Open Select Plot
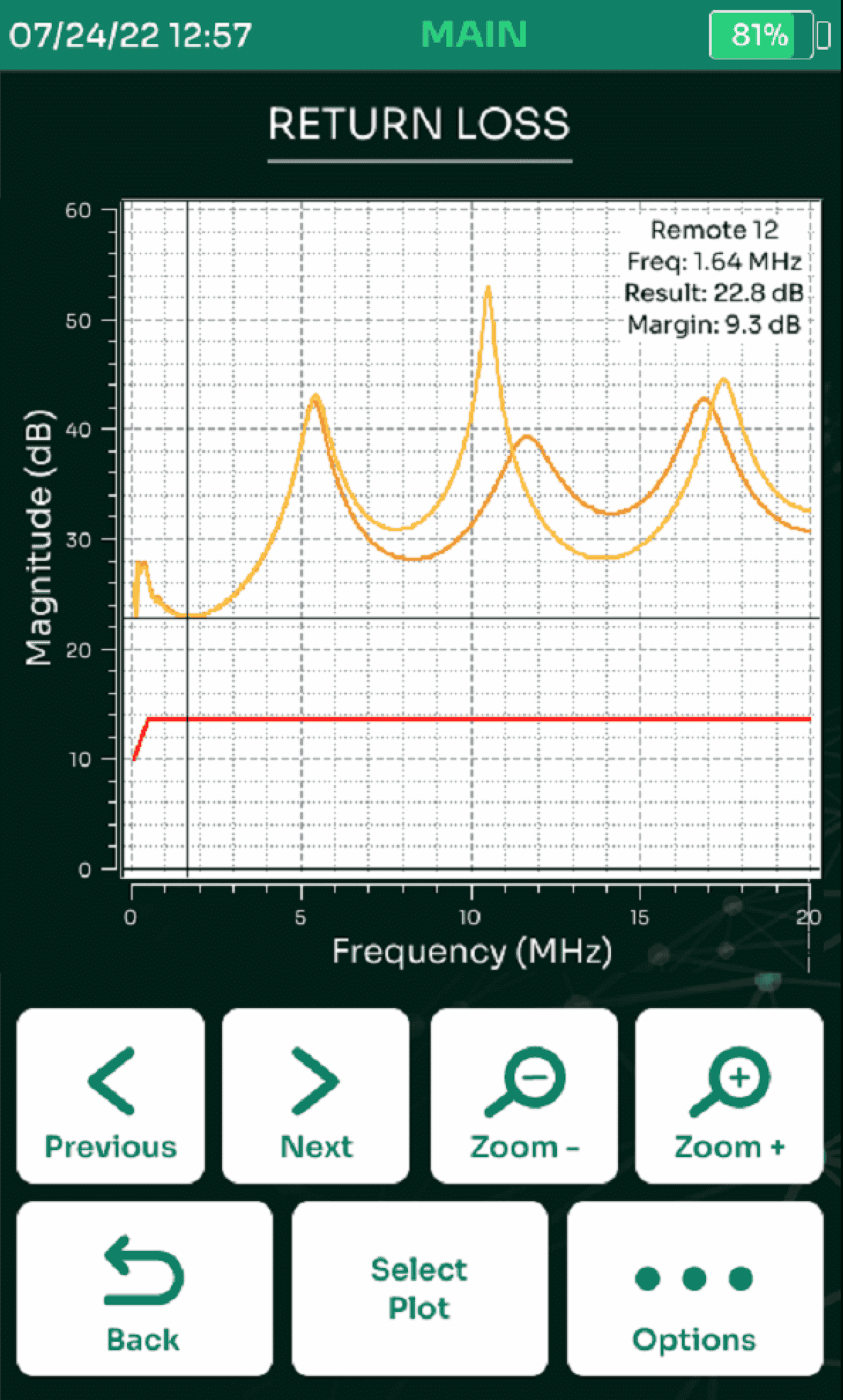This screenshot has width=843, height=1400. (419, 1288)
